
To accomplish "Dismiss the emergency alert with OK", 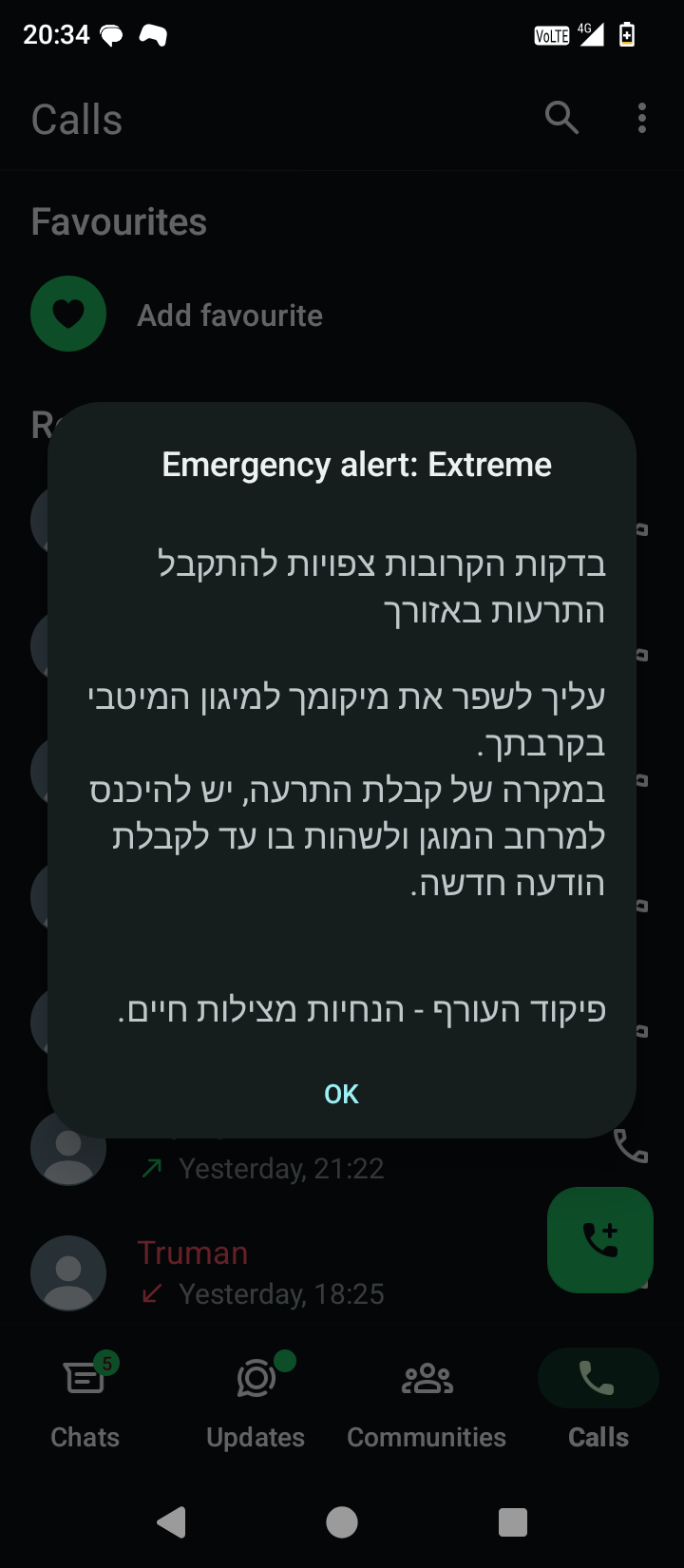I will [x=341, y=1094].
